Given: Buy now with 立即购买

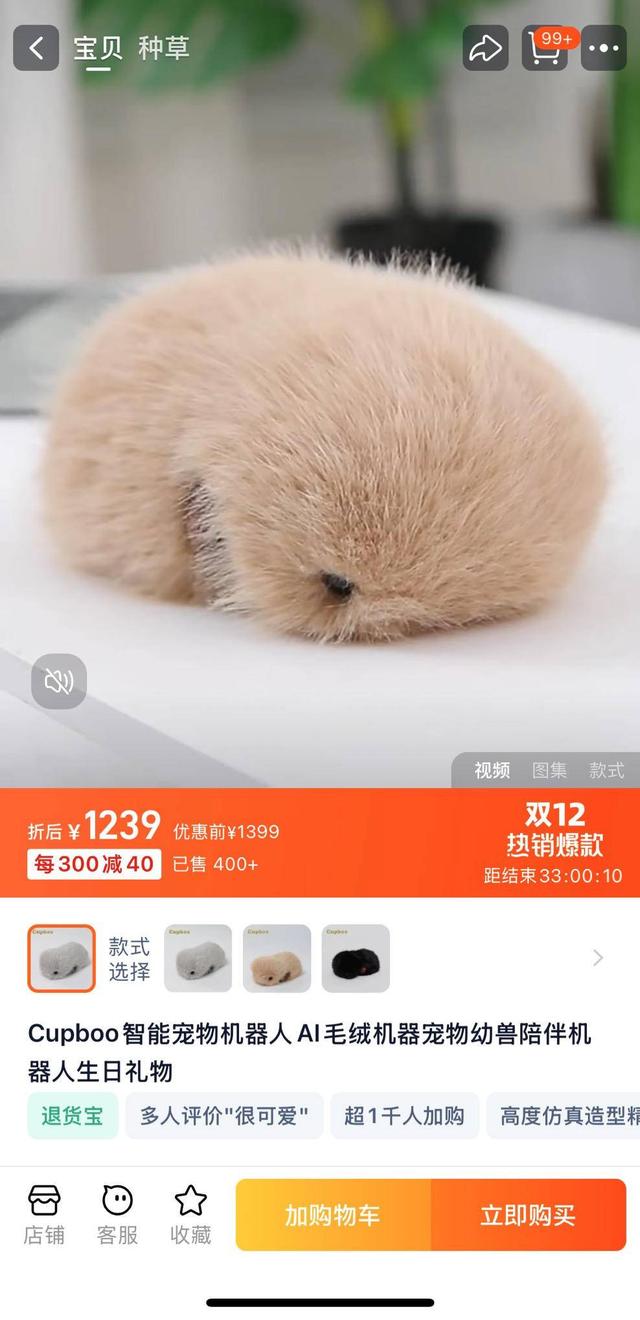Looking at the screenshot, I should 528,1215.
